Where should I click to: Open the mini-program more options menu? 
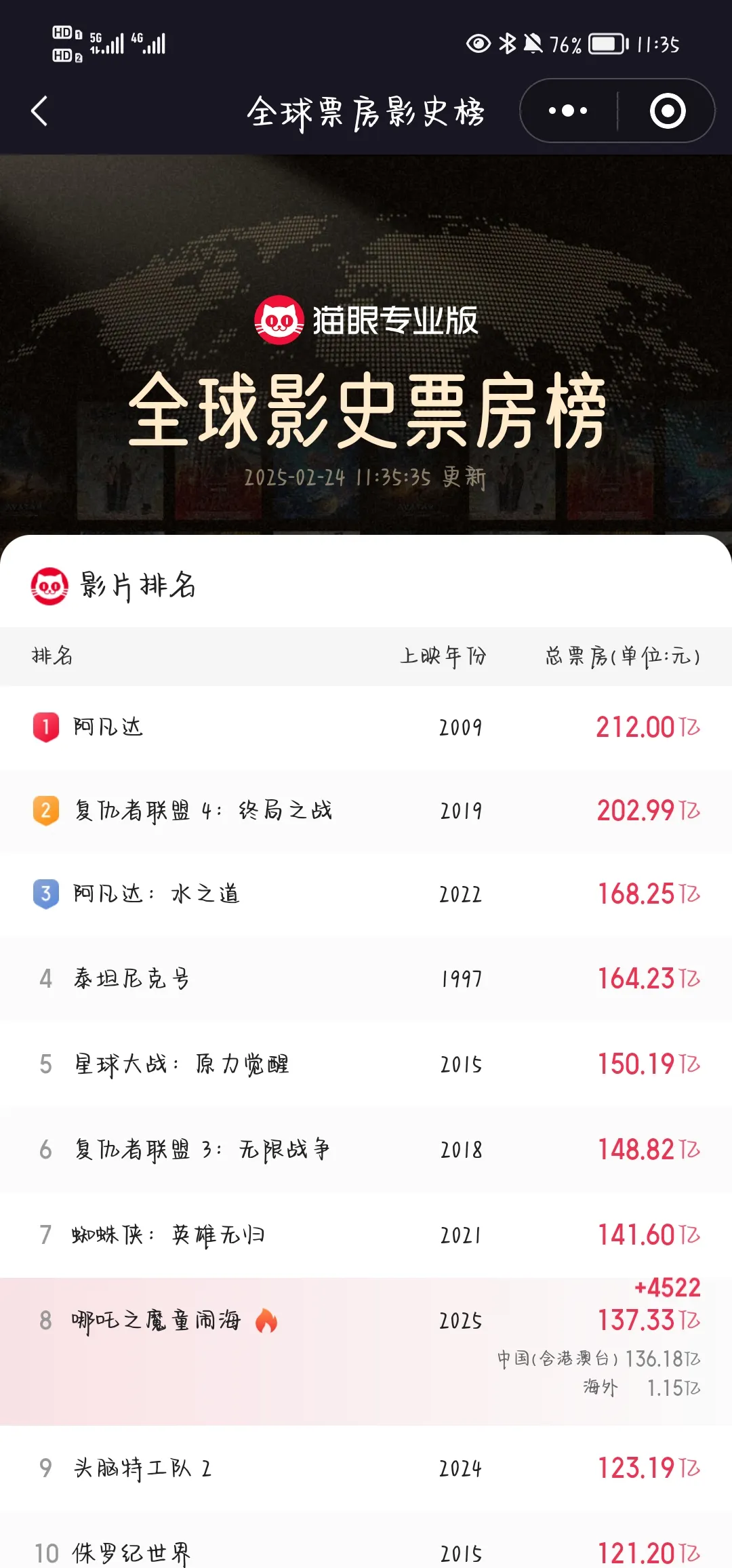[x=567, y=110]
